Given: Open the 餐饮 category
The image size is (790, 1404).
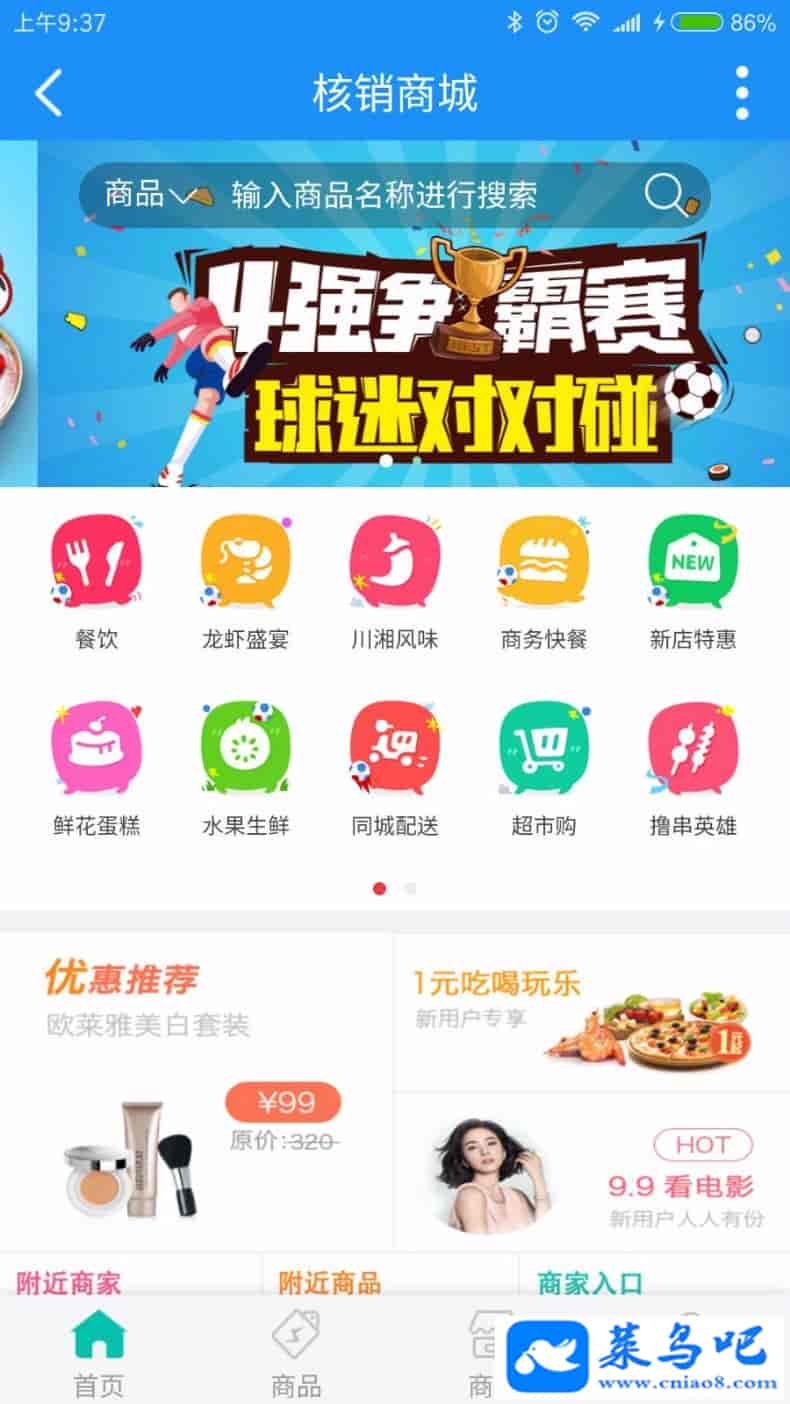Looking at the screenshot, I should (x=97, y=582).
